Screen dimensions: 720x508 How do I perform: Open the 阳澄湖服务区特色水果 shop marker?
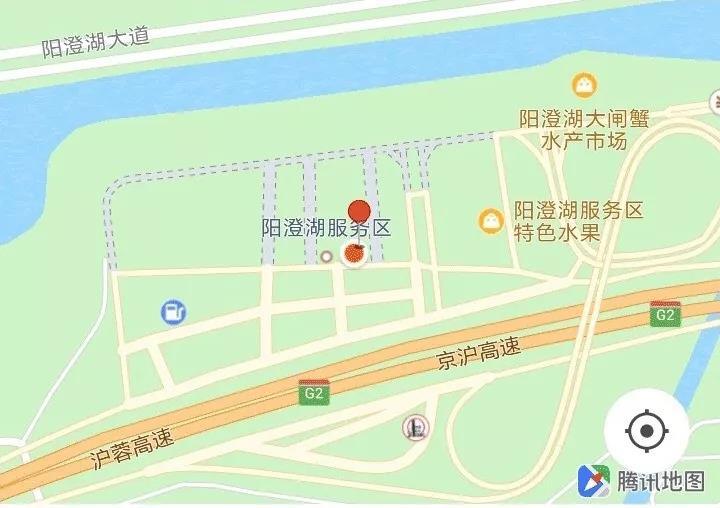491,220
